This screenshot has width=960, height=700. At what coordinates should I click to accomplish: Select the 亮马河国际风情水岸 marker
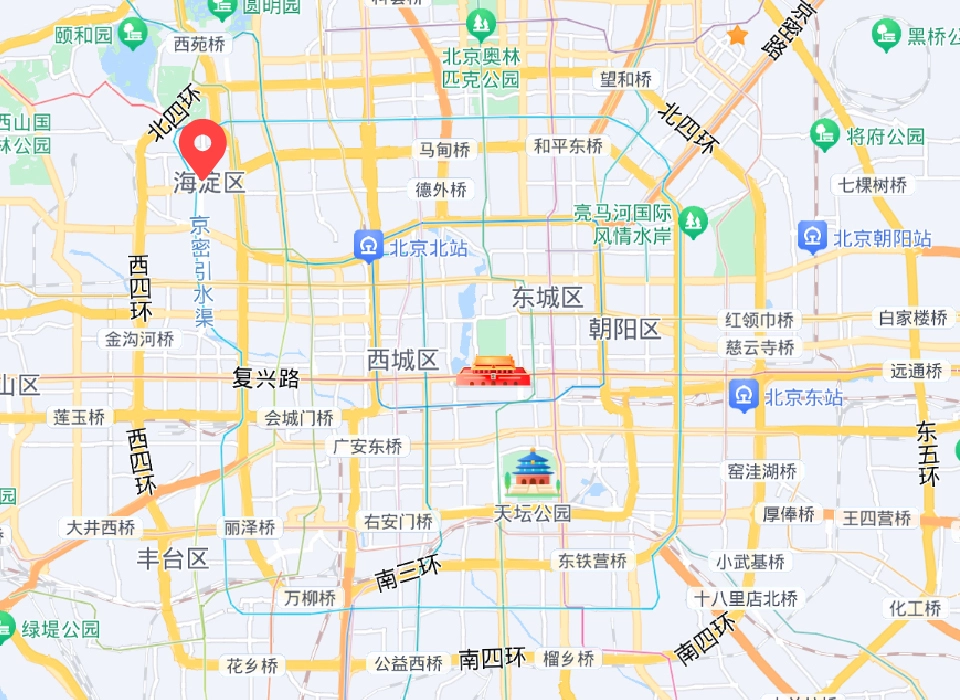[692, 220]
